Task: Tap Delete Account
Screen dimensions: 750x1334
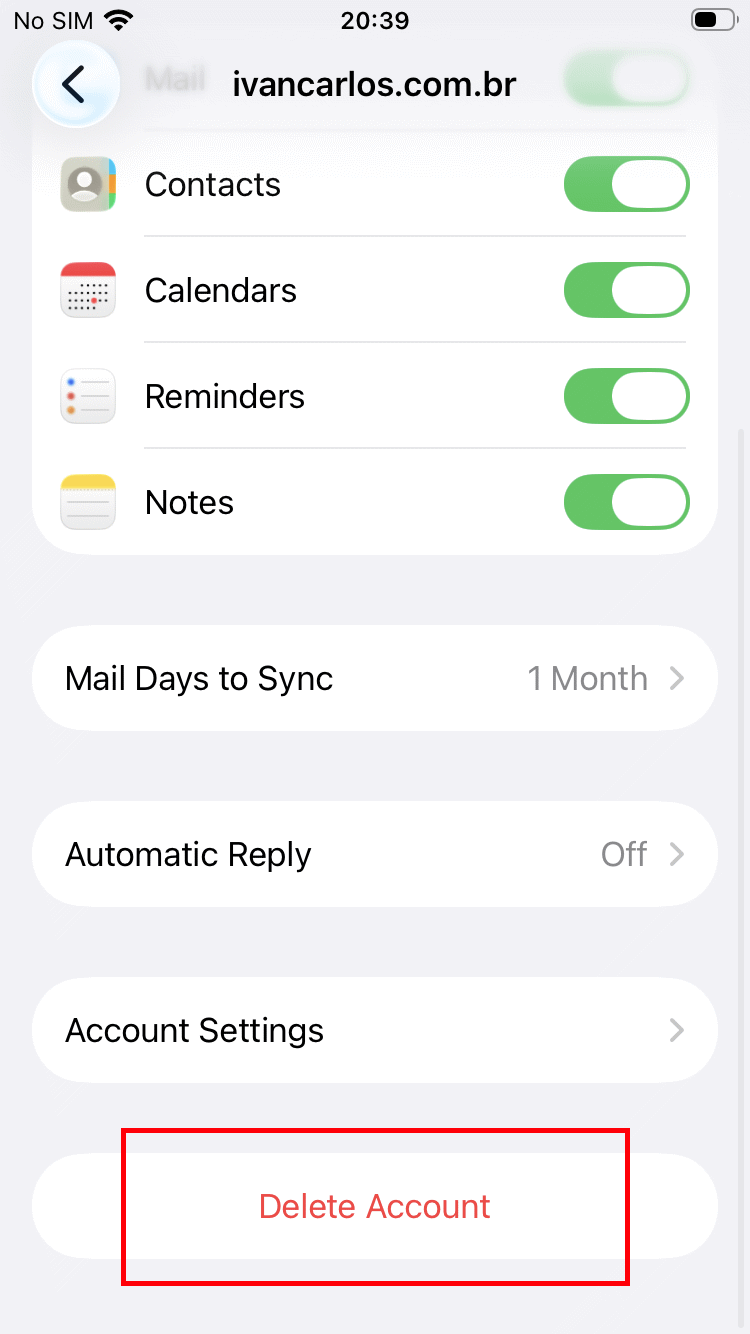Action: 375,1207
